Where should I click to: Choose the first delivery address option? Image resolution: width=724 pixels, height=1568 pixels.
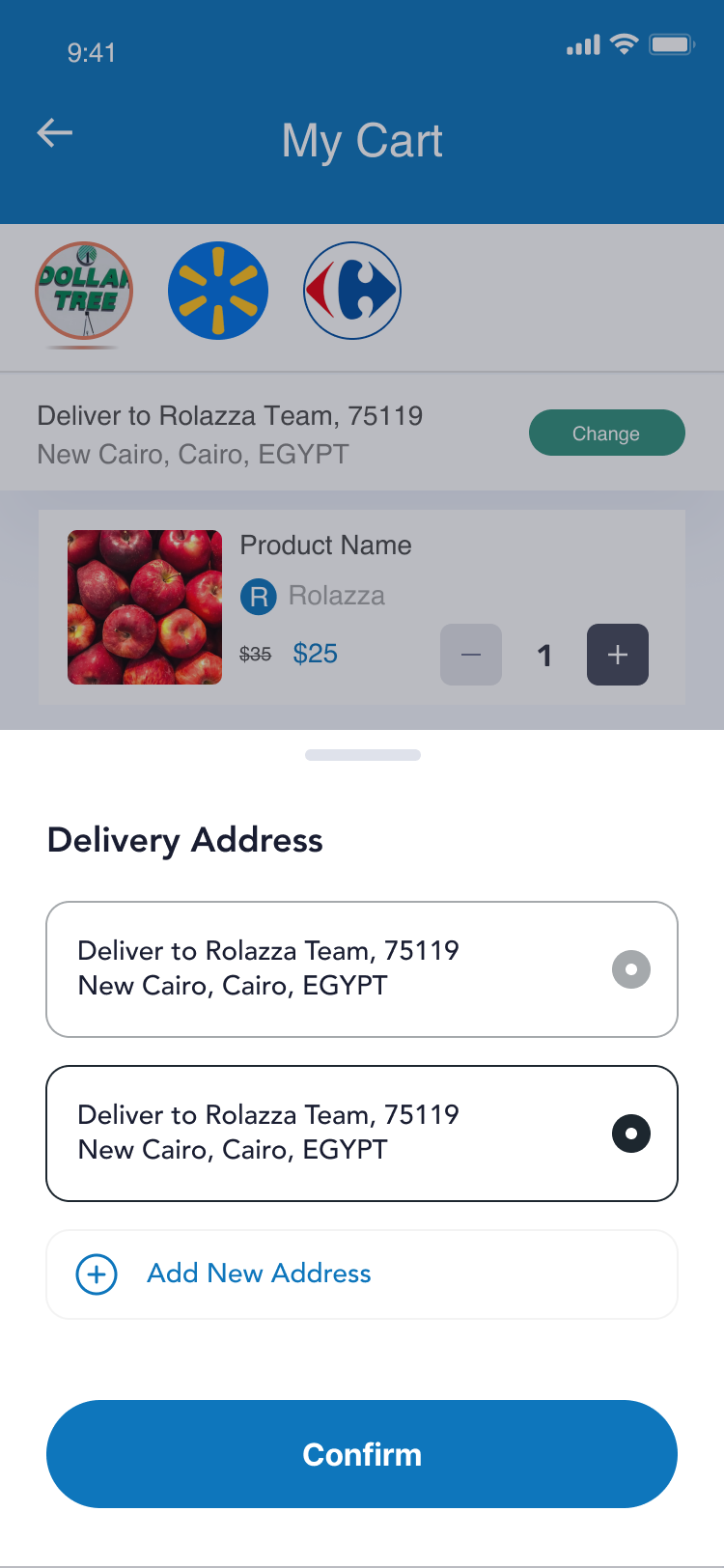click(362, 969)
